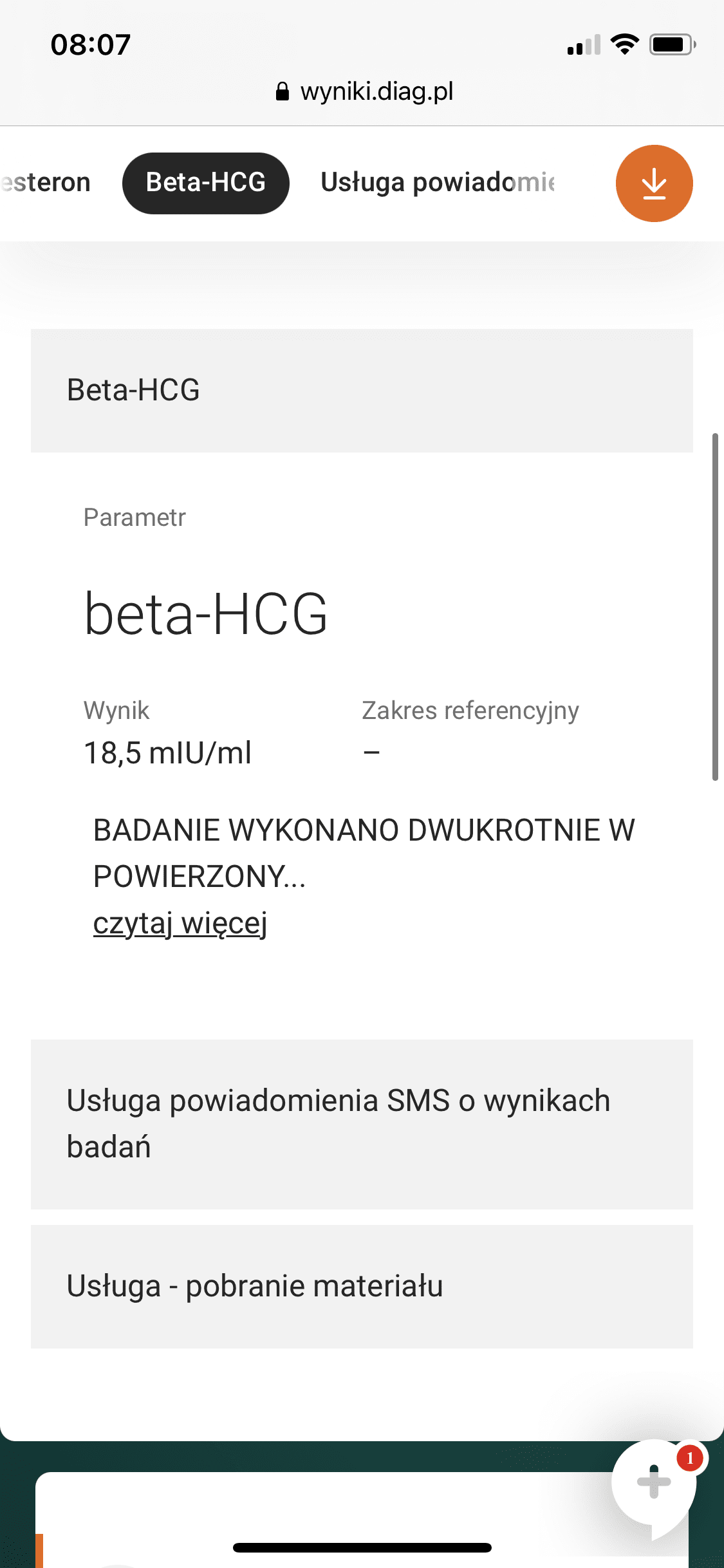Select the Beta-HCG tab chip
This screenshot has width=724, height=1568.
tap(206, 183)
